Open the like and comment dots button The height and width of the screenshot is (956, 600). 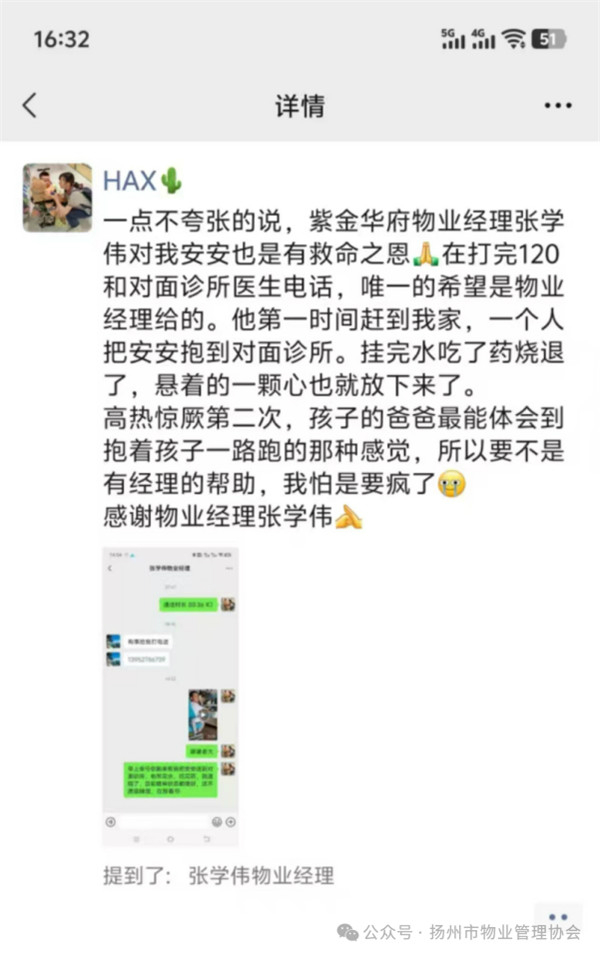pyautogui.click(x=557, y=917)
